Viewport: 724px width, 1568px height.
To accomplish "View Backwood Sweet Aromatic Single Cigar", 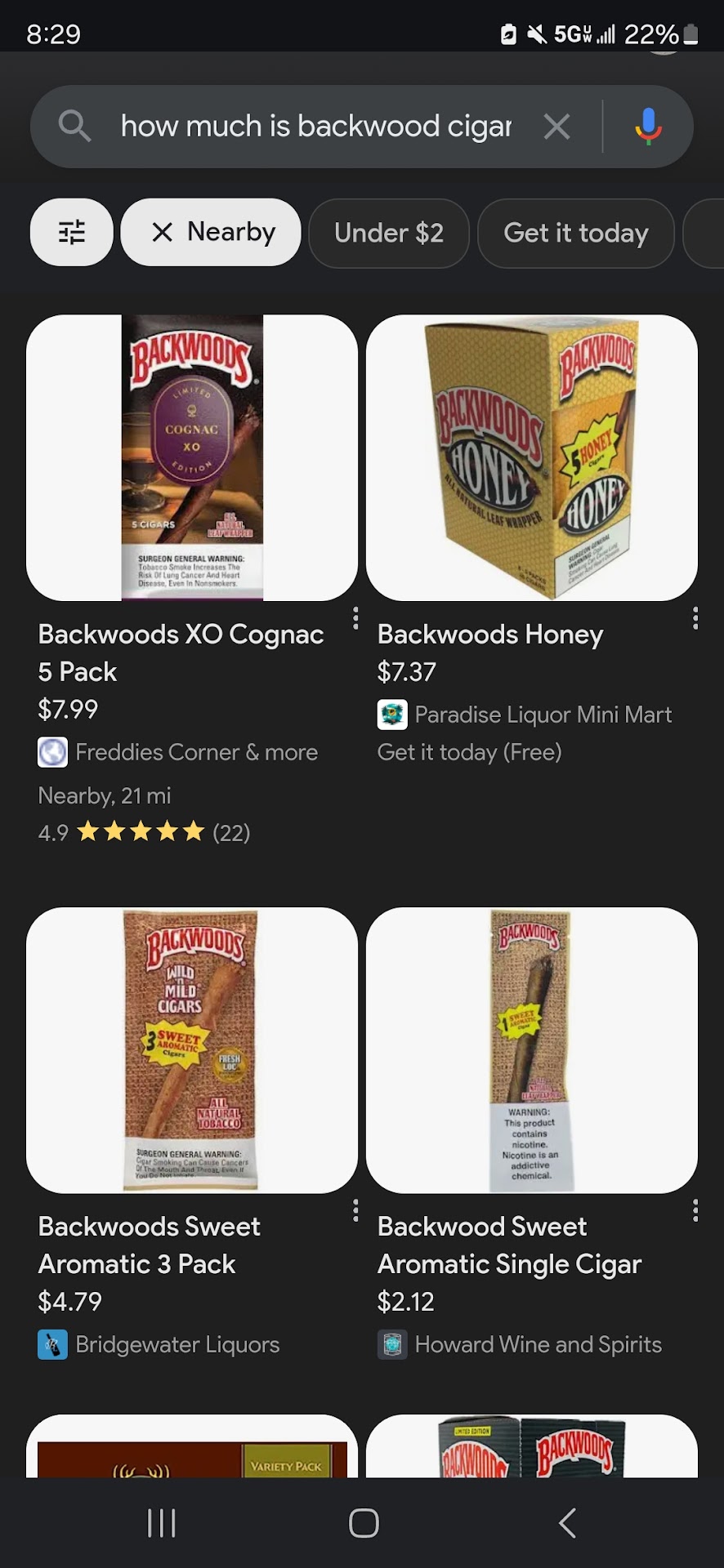I will click(532, 1050).
